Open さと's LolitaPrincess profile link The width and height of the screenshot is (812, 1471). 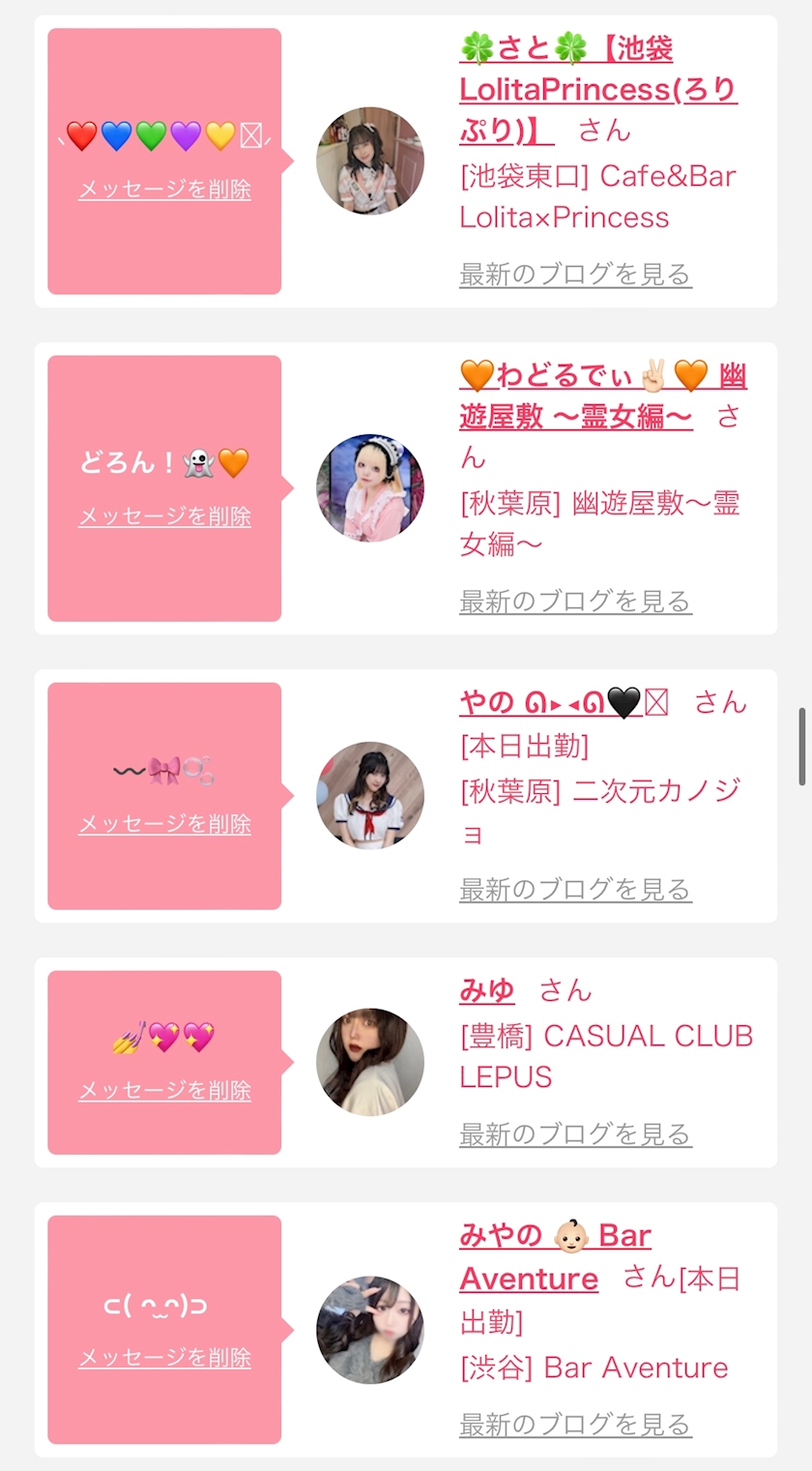tap(597, 90)
